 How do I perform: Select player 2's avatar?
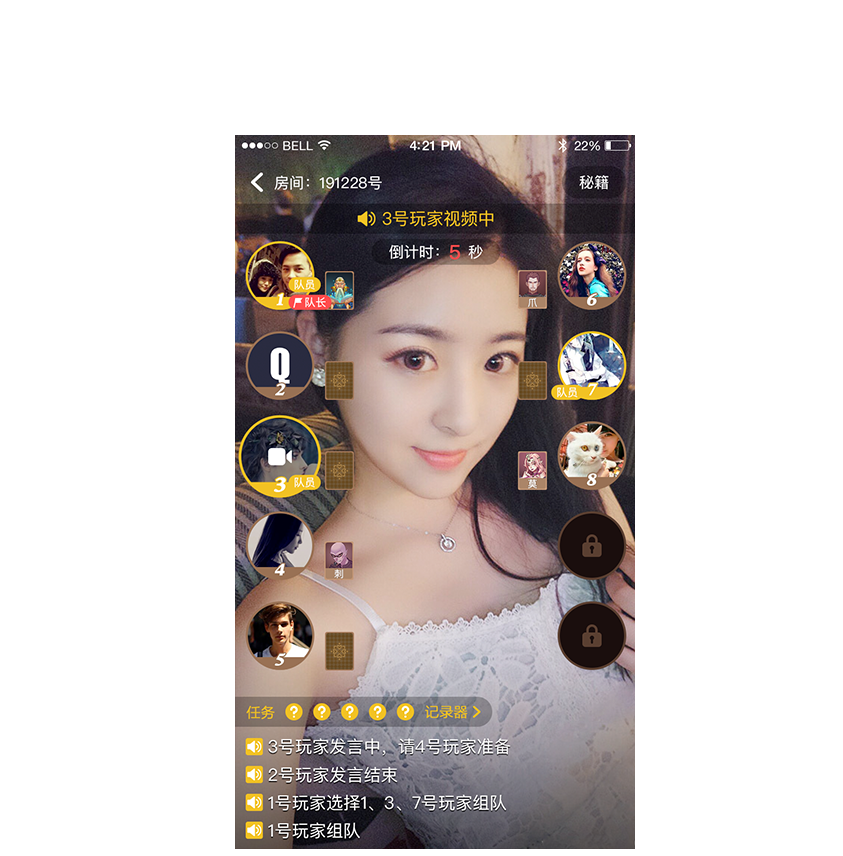tap(279, 363)
